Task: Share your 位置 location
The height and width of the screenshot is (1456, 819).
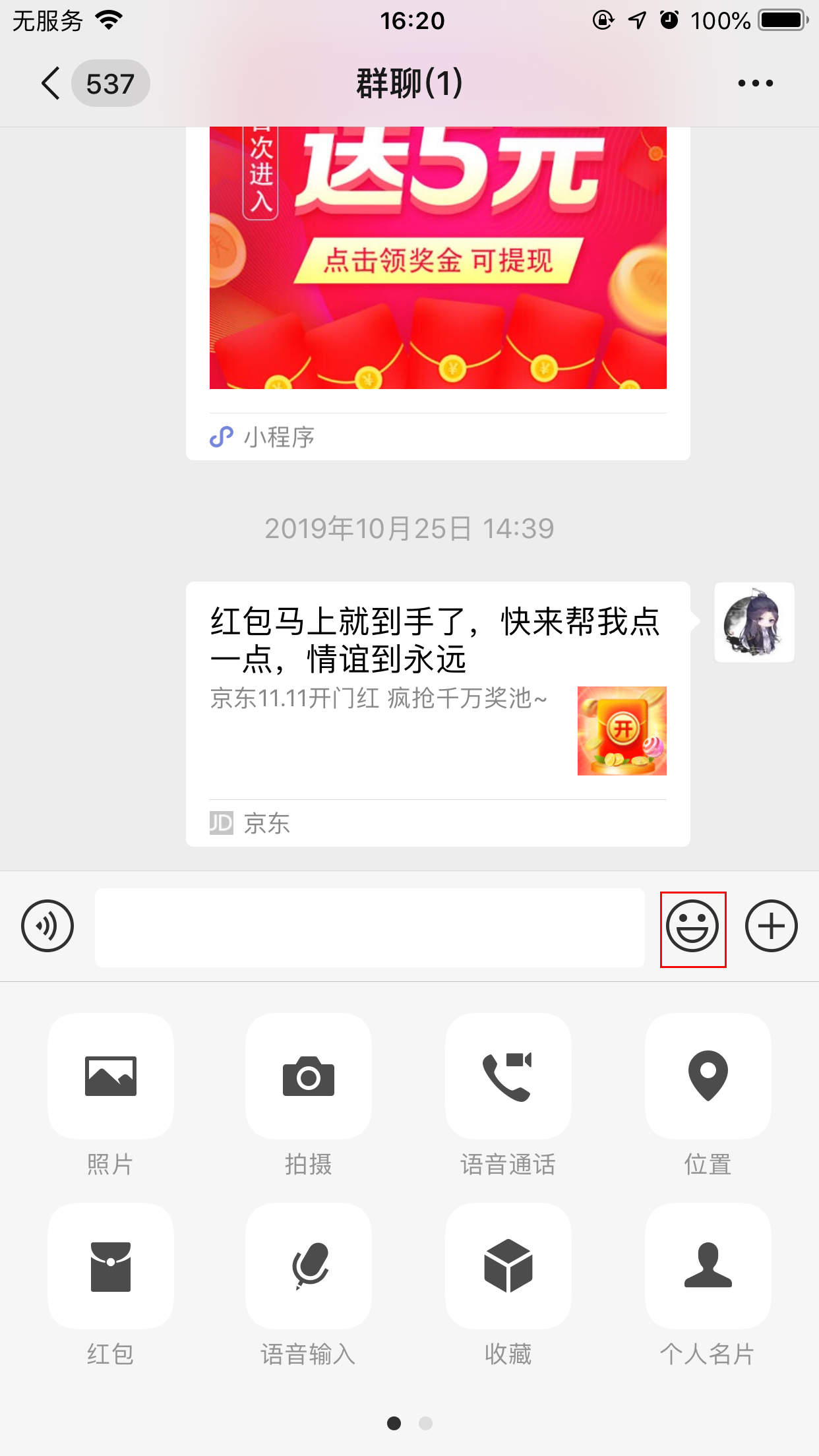Action: click(708, 1076)
